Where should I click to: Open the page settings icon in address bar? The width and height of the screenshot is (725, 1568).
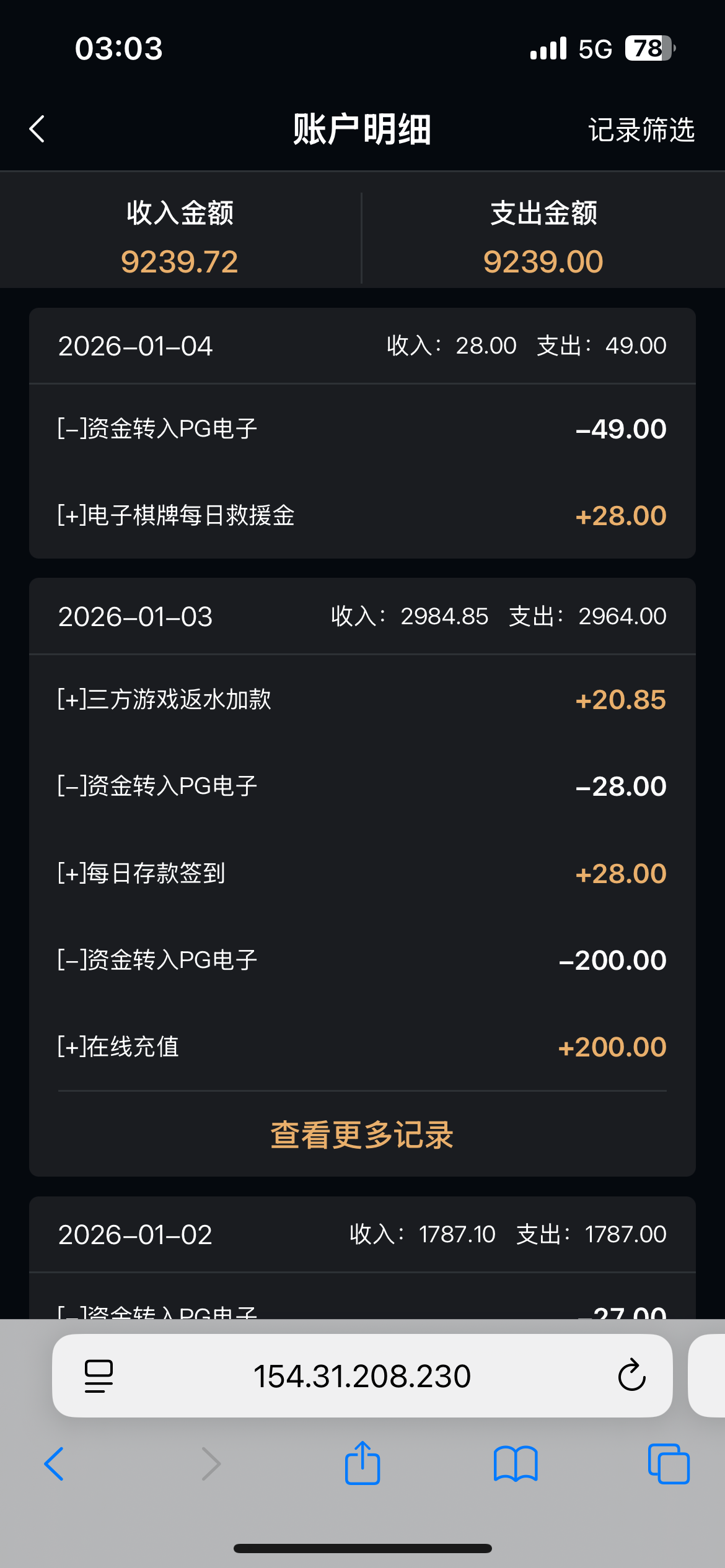click(x=99, y=1376)
